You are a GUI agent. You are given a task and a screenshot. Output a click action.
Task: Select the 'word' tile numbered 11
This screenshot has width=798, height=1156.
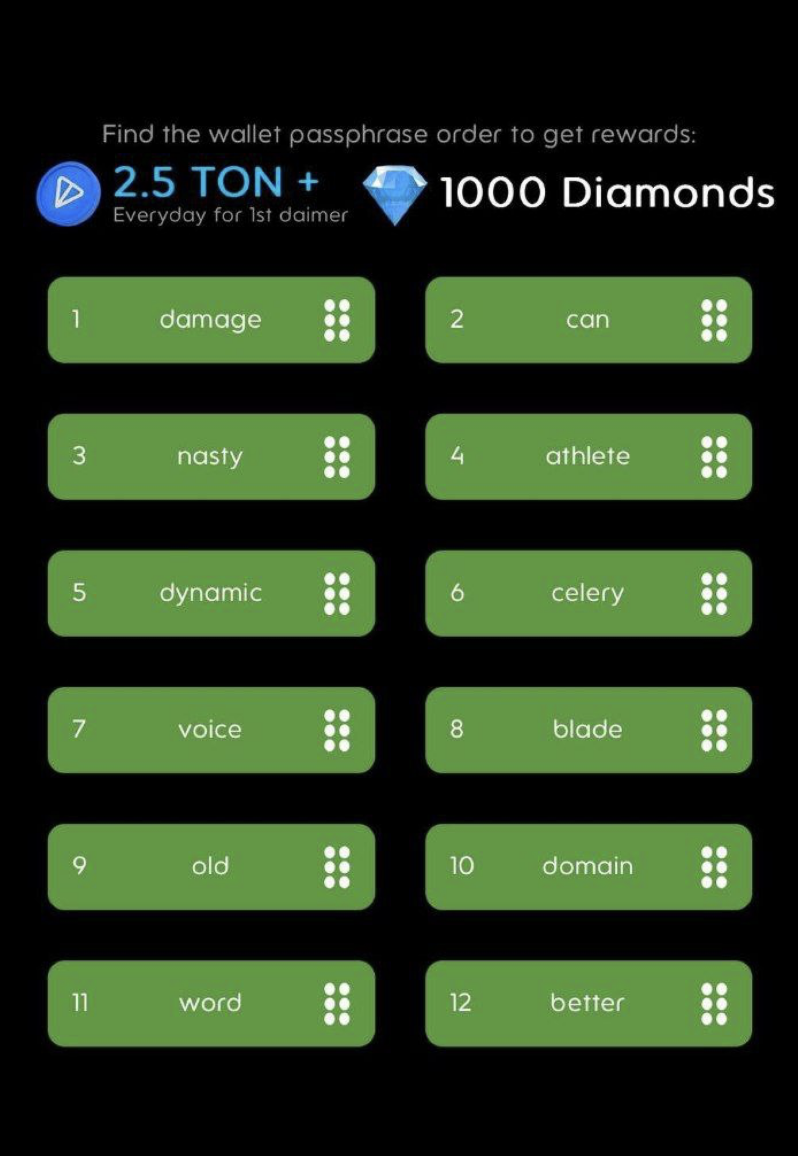pyautogui.click(x=210, y=1003)
